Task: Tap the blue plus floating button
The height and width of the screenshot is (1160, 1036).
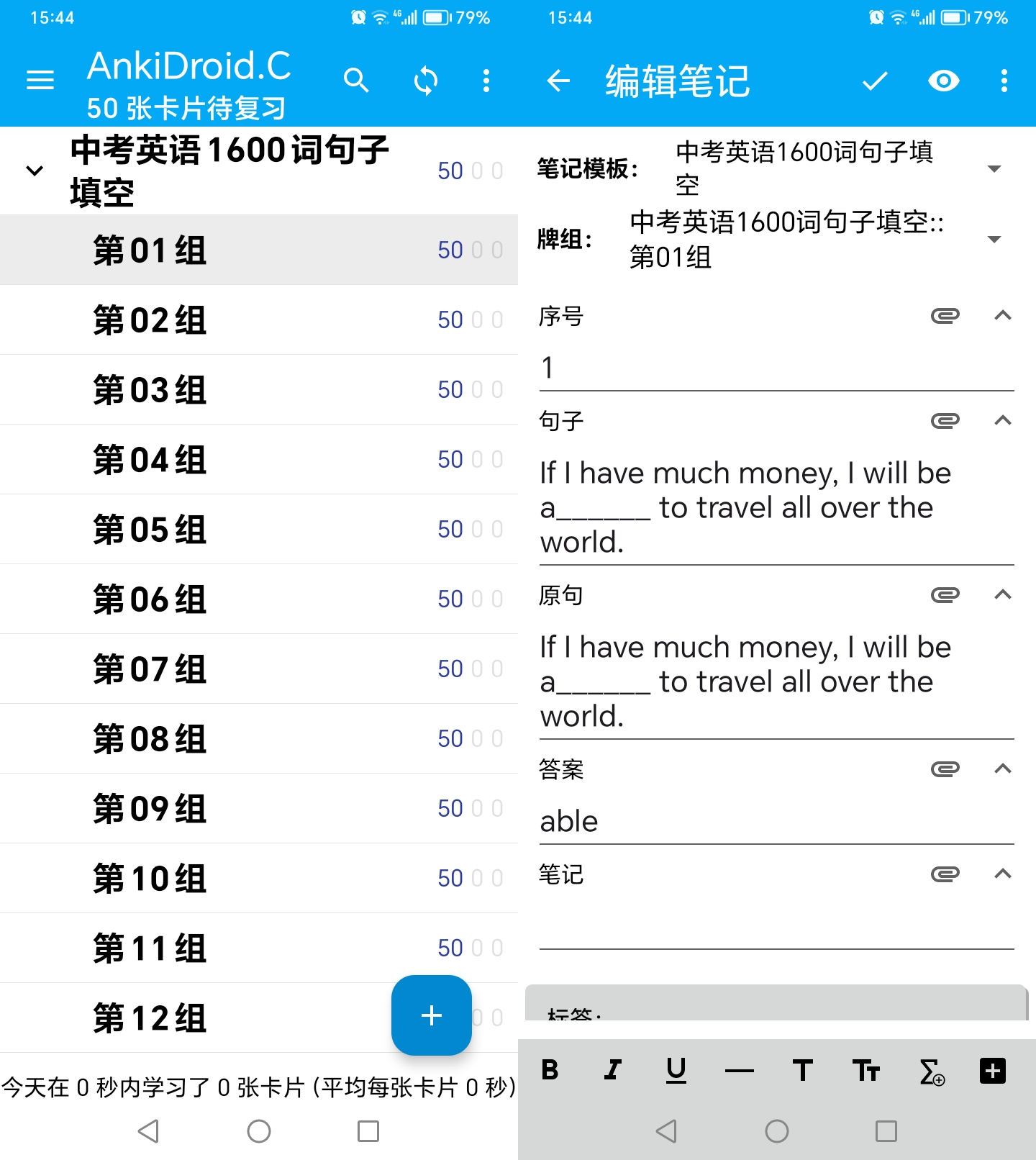Action: [431, 1015]
